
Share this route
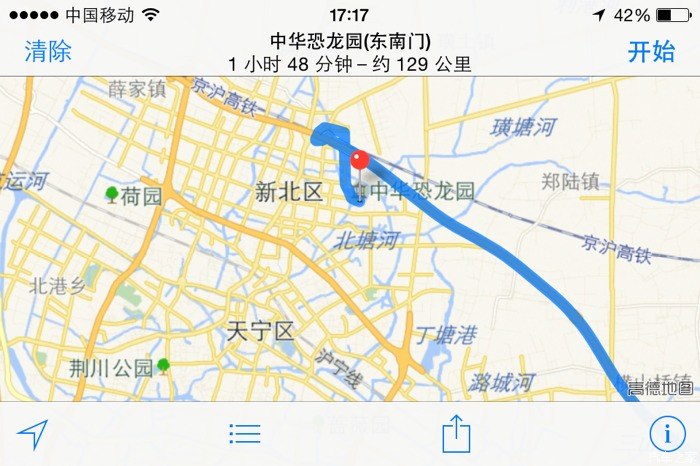pos(456,433)
